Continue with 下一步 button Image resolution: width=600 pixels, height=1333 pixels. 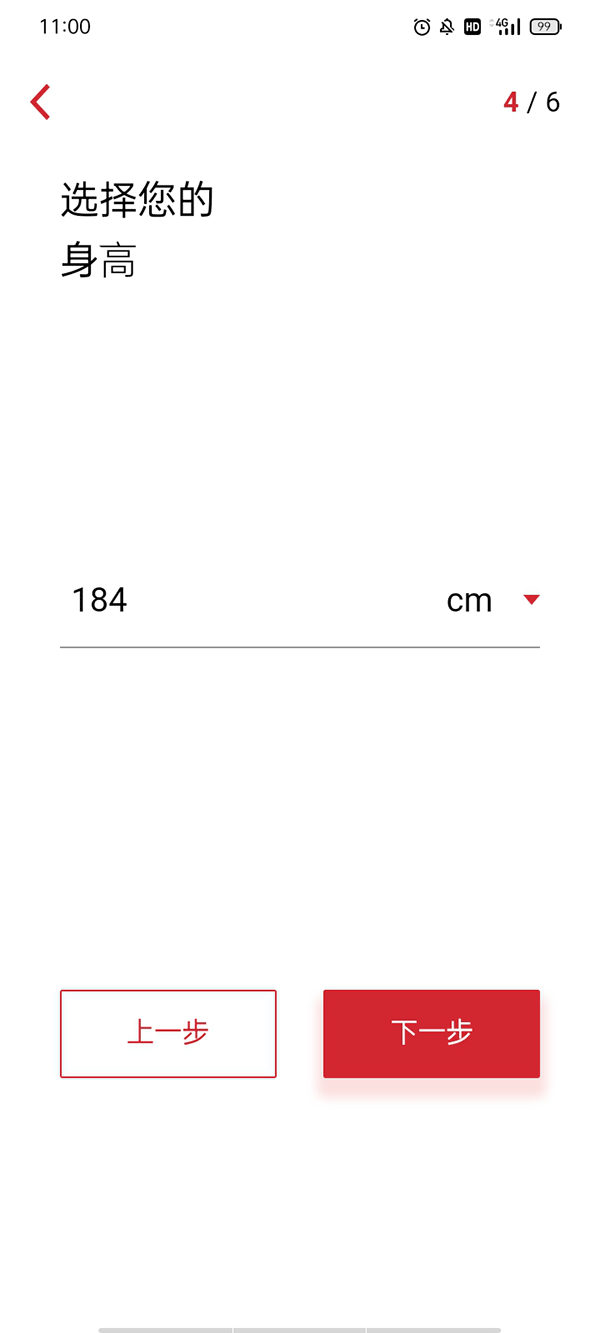431,1033
